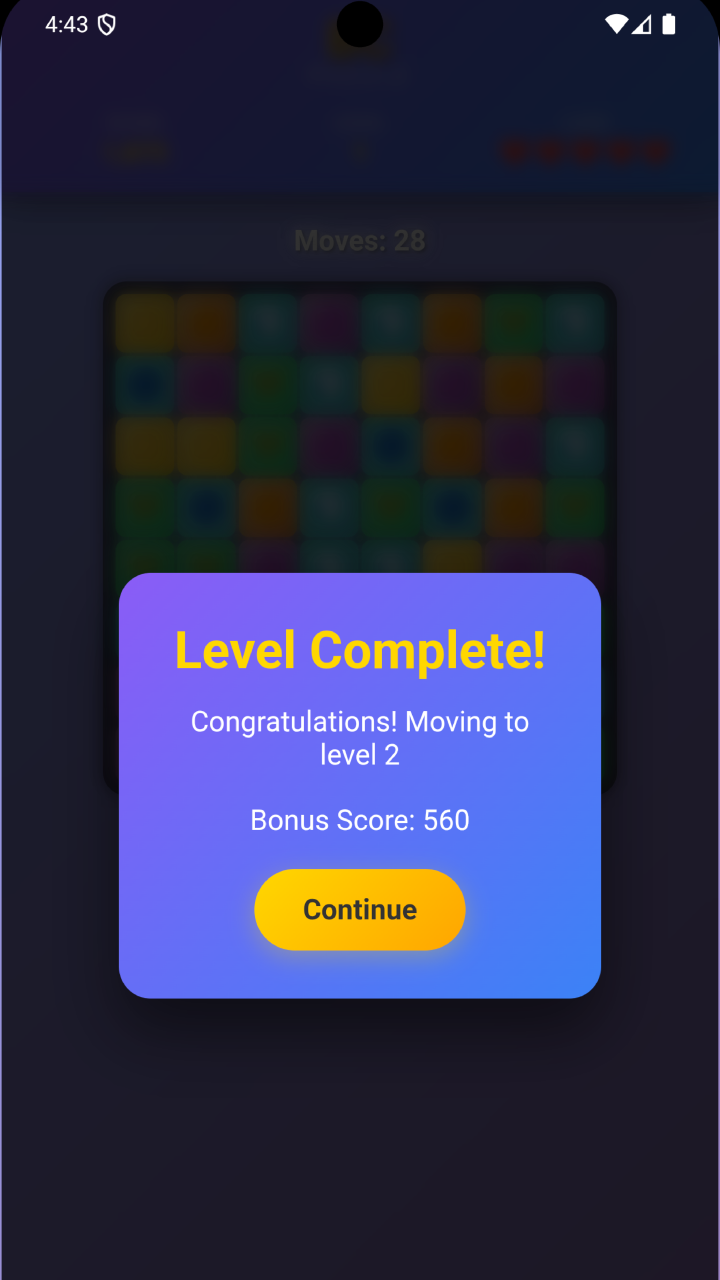Screen dimensions: 720x1280
Task: Tap Continue to start level 2
Action: pyautogui.click(x=360, y=909)
